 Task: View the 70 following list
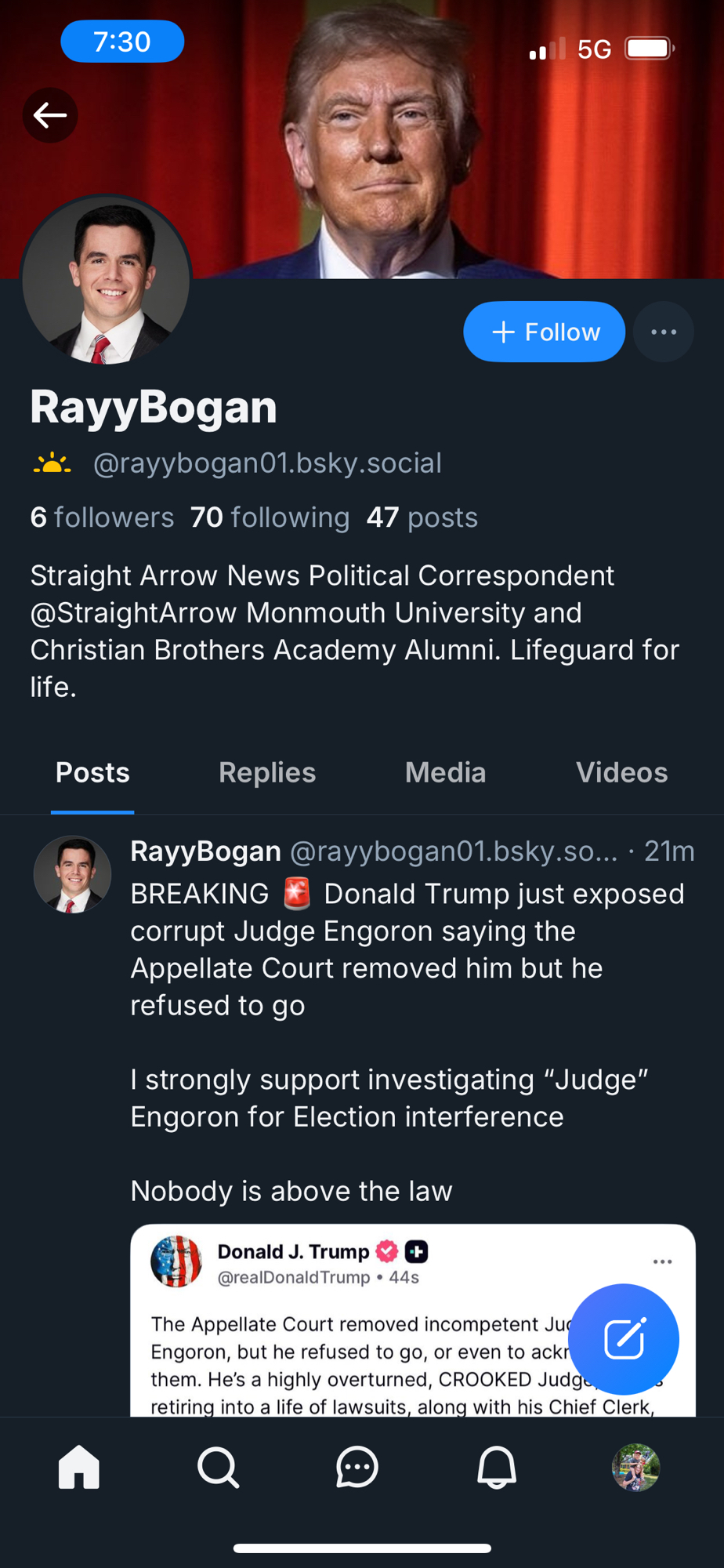click(270, 517)
